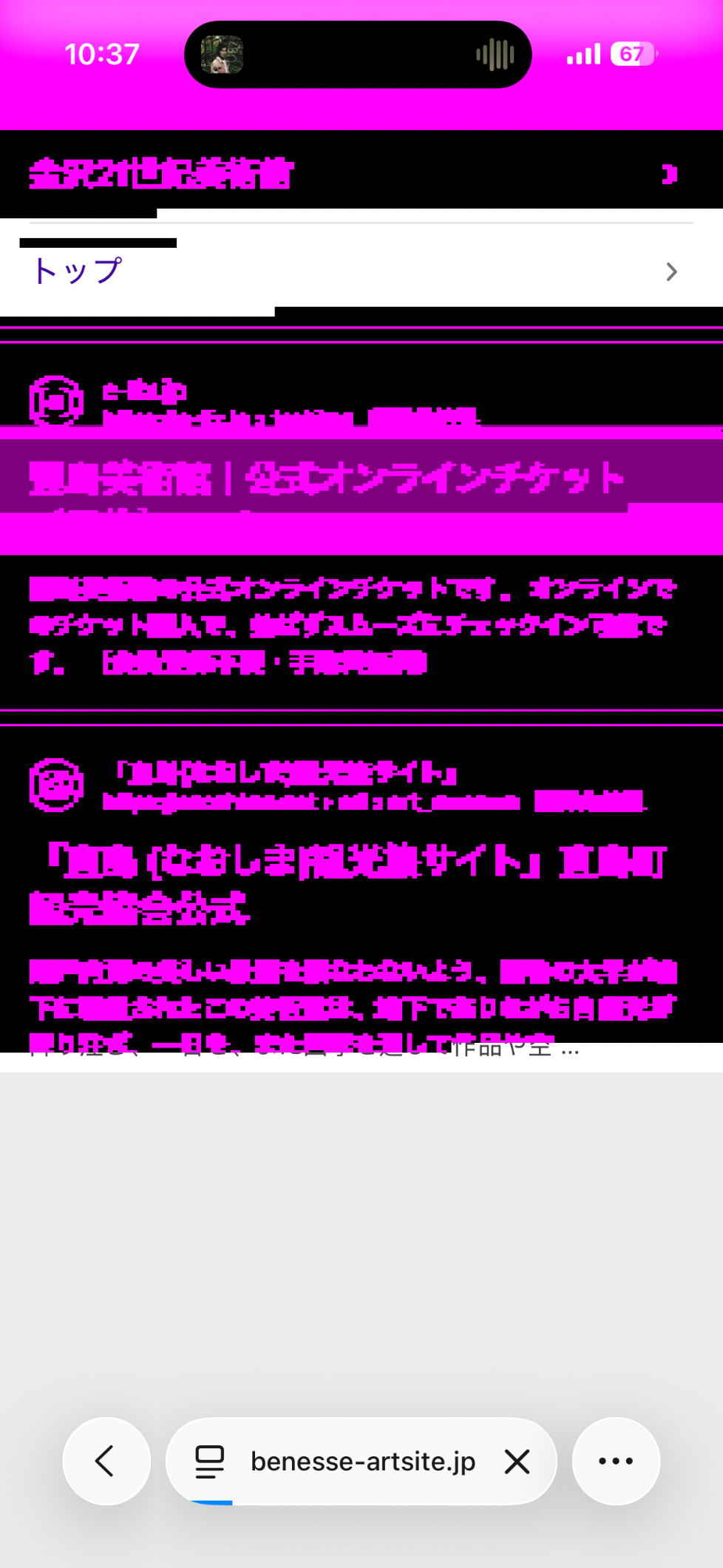Go back to the previous page
This screenshot has width=723, height=1568.
click(106, 1461)
